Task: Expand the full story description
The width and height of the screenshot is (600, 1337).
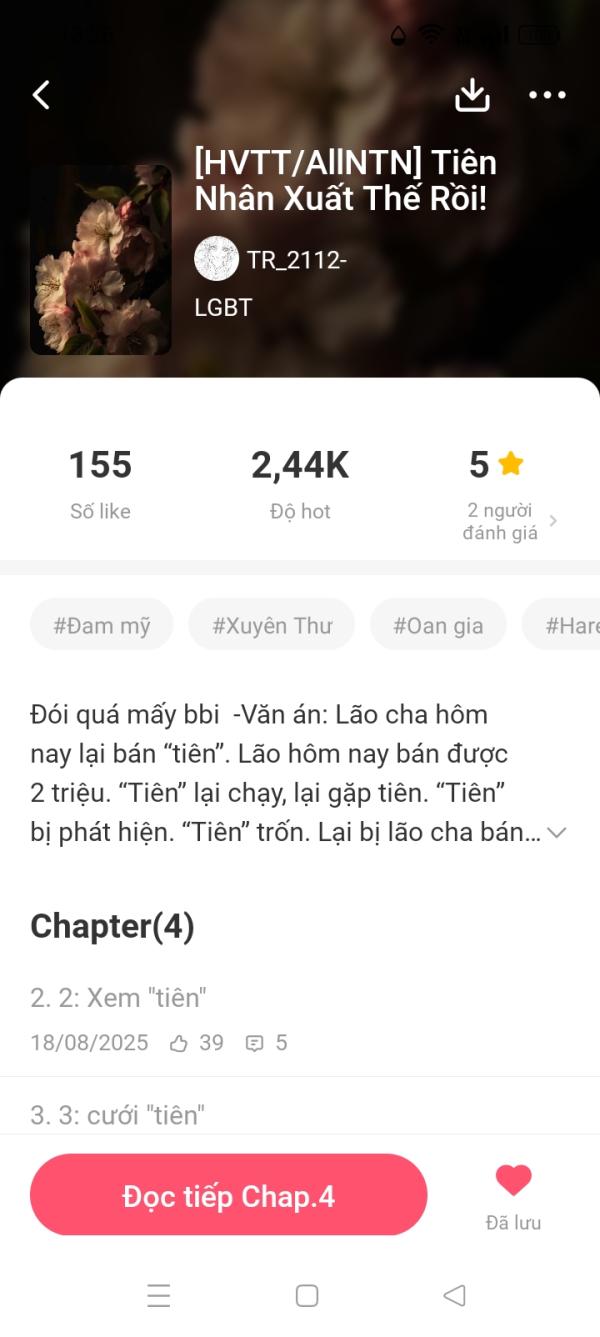Action: (x=557, y=832)
